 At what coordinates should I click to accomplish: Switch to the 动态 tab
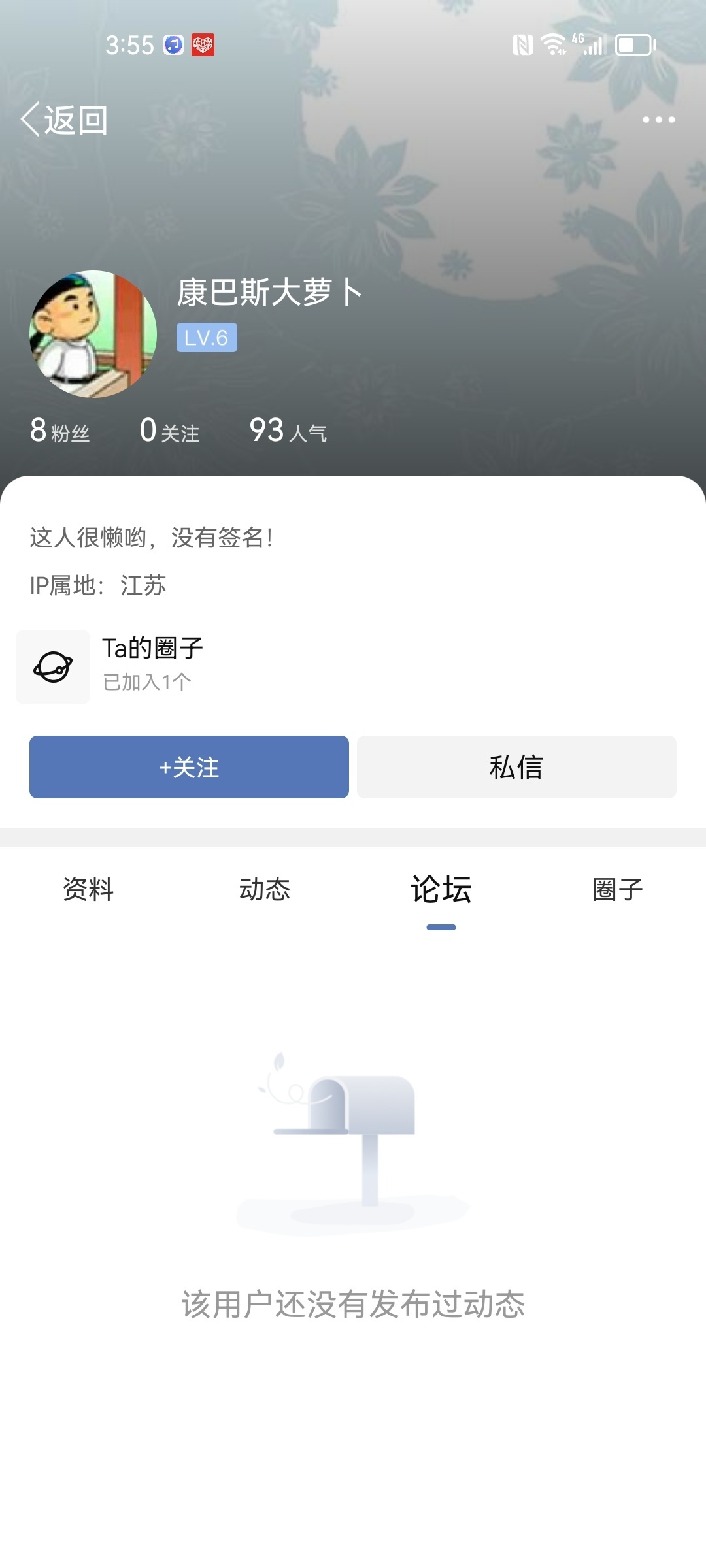point(265,890)
